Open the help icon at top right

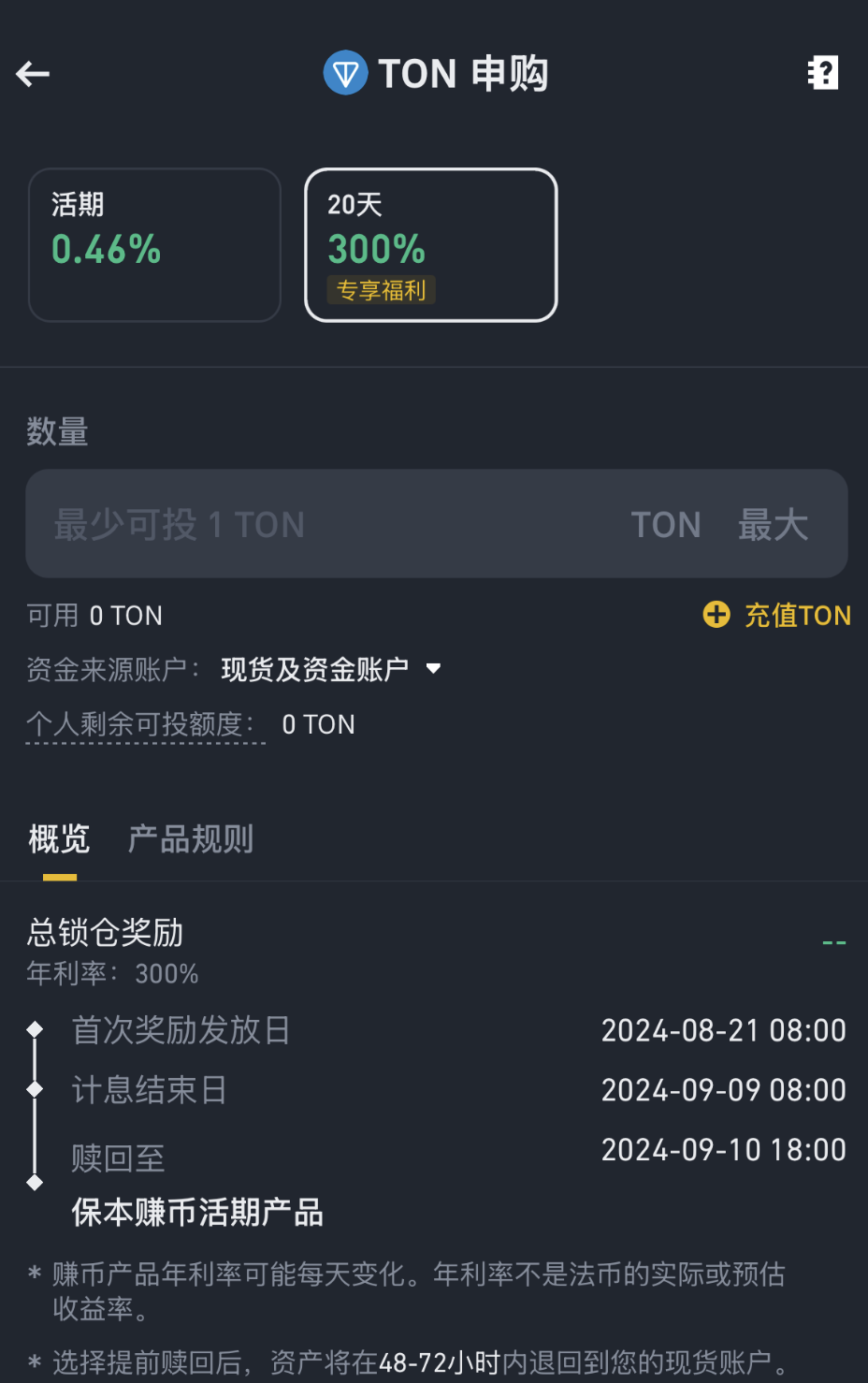pos(822,73)
